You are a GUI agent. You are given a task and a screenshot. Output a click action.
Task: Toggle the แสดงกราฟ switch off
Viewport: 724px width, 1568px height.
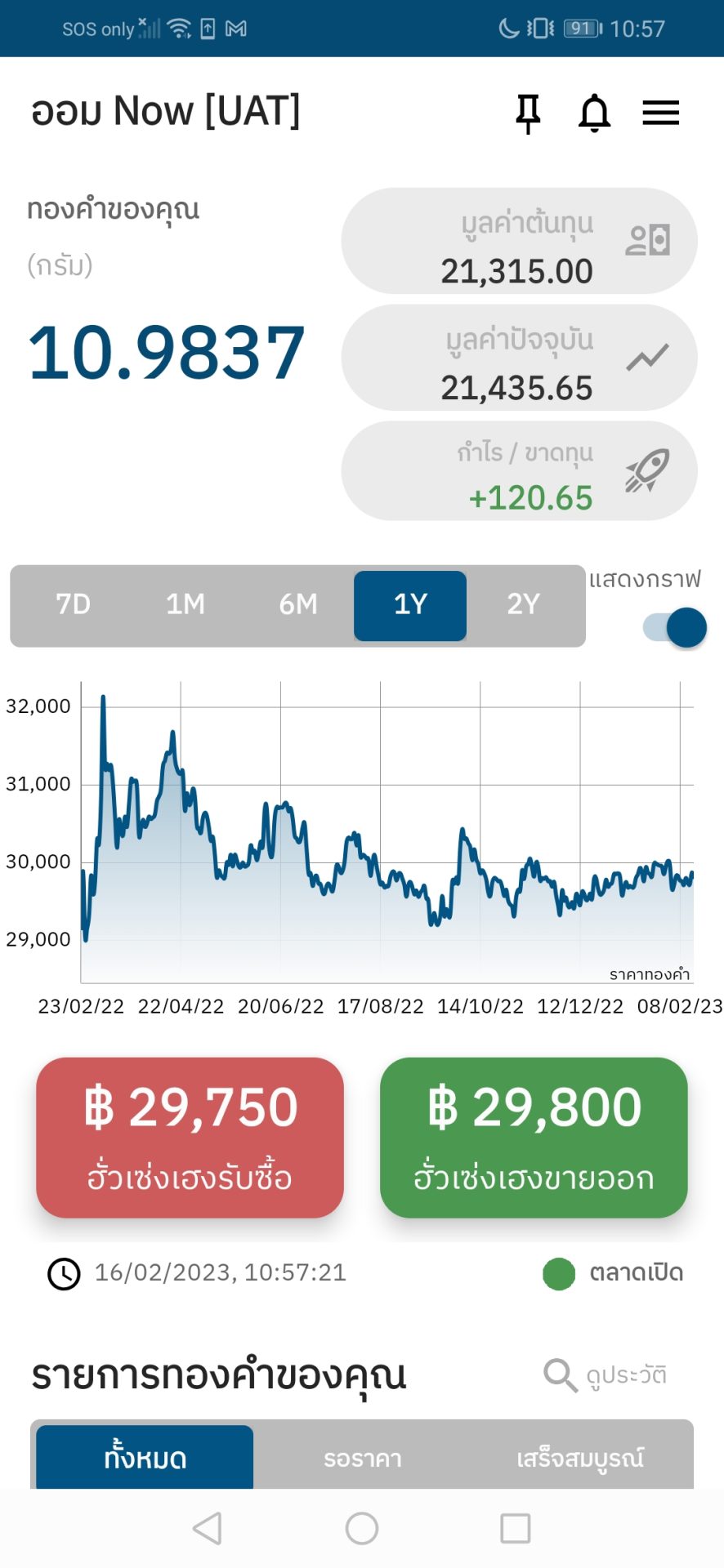pos(675,628)
